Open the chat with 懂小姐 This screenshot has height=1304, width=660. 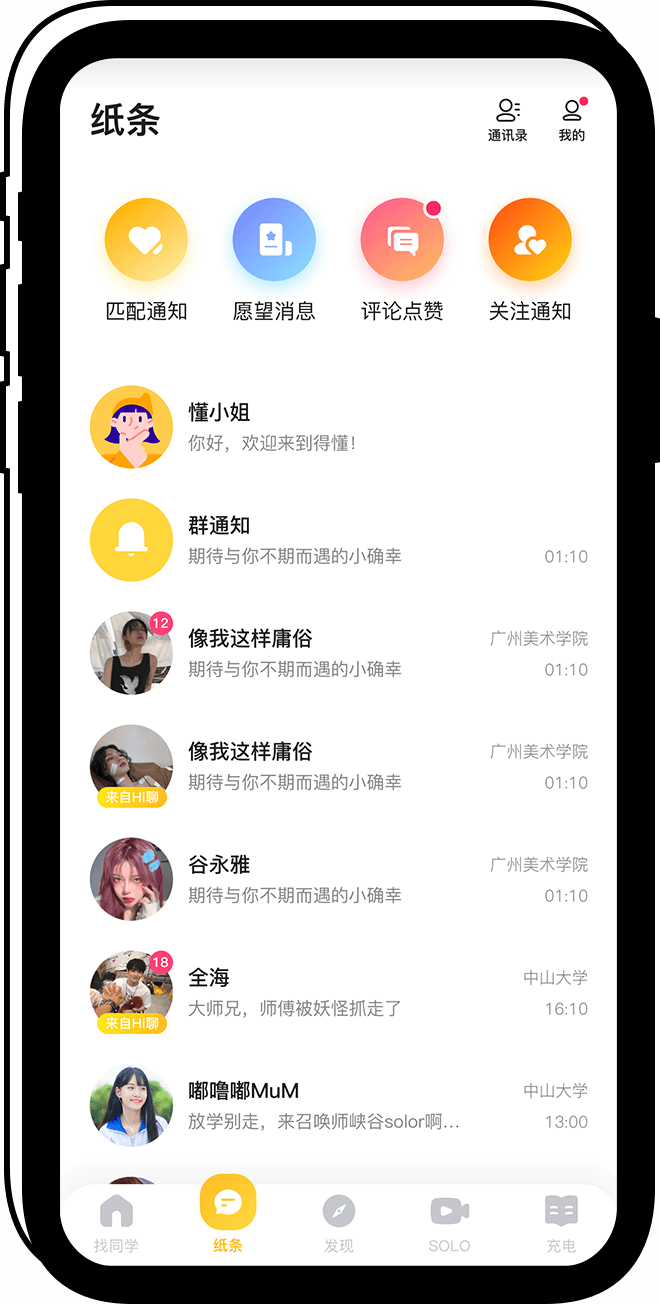tap(339, 427)
